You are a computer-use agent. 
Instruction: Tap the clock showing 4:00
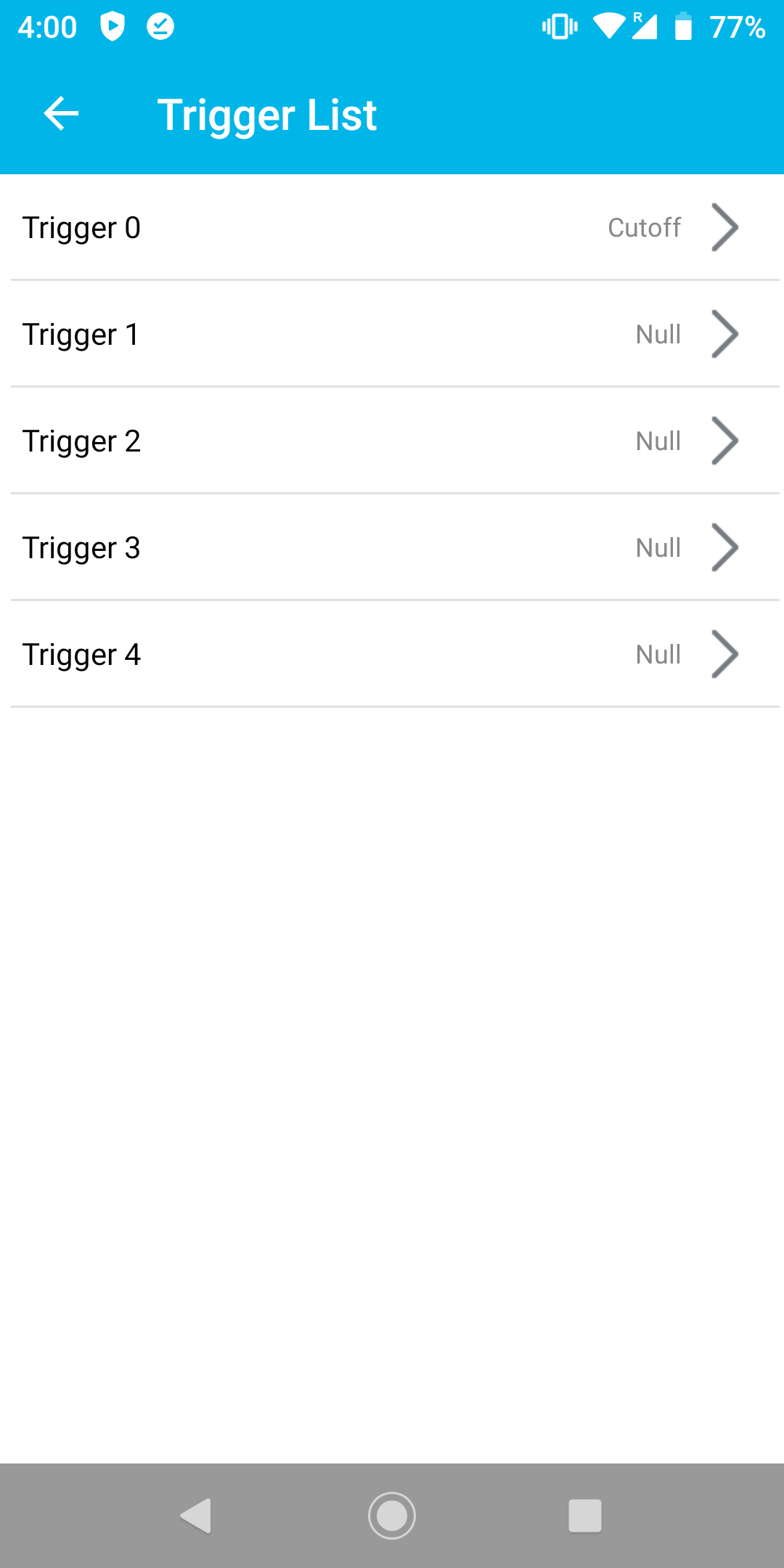click(x=48, y=27)
